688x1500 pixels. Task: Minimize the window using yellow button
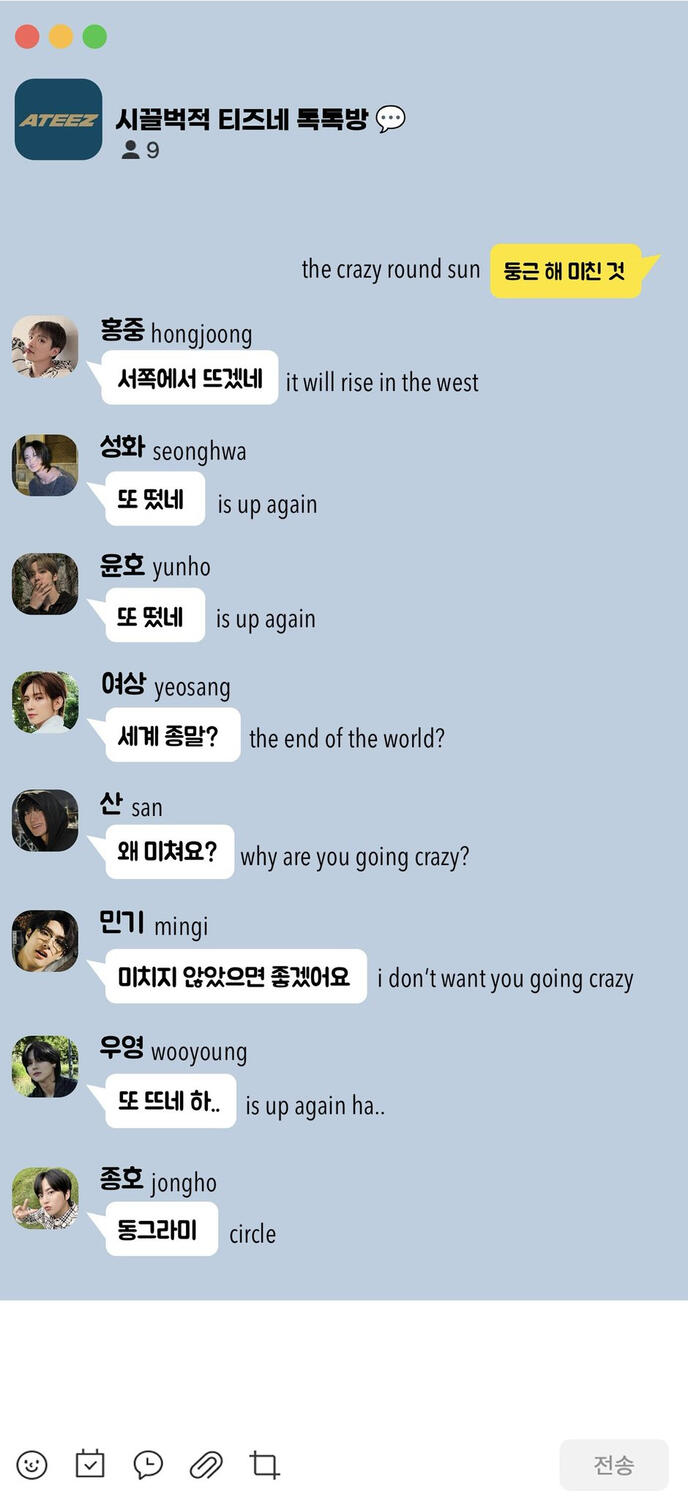tap(61, 37)
